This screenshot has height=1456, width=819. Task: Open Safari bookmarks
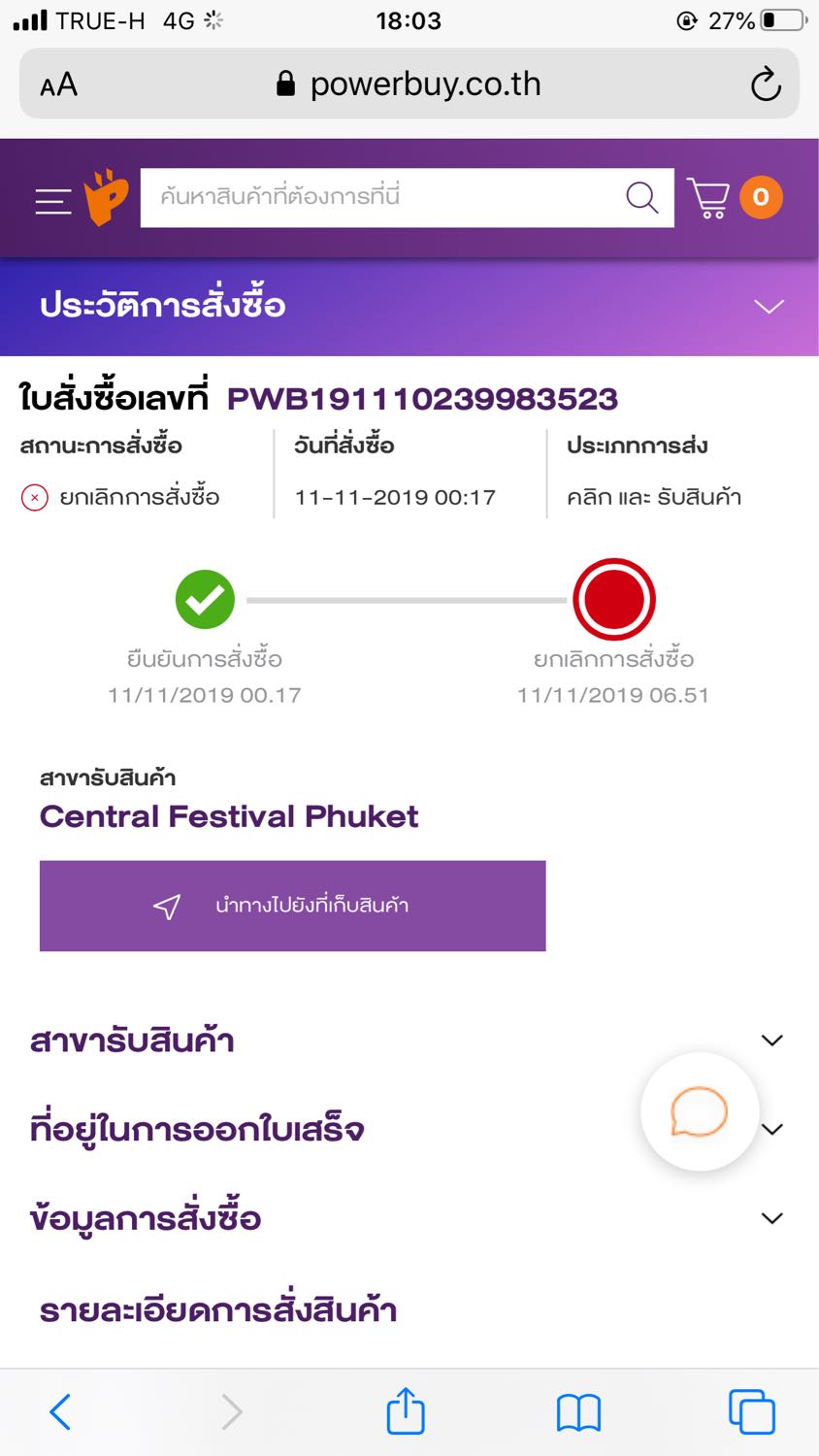point(578,1412)
